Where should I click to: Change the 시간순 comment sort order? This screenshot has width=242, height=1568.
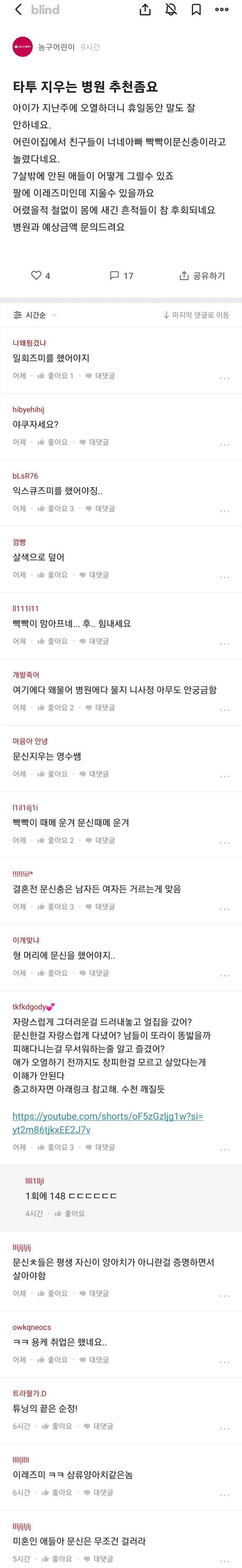(35, 315)
